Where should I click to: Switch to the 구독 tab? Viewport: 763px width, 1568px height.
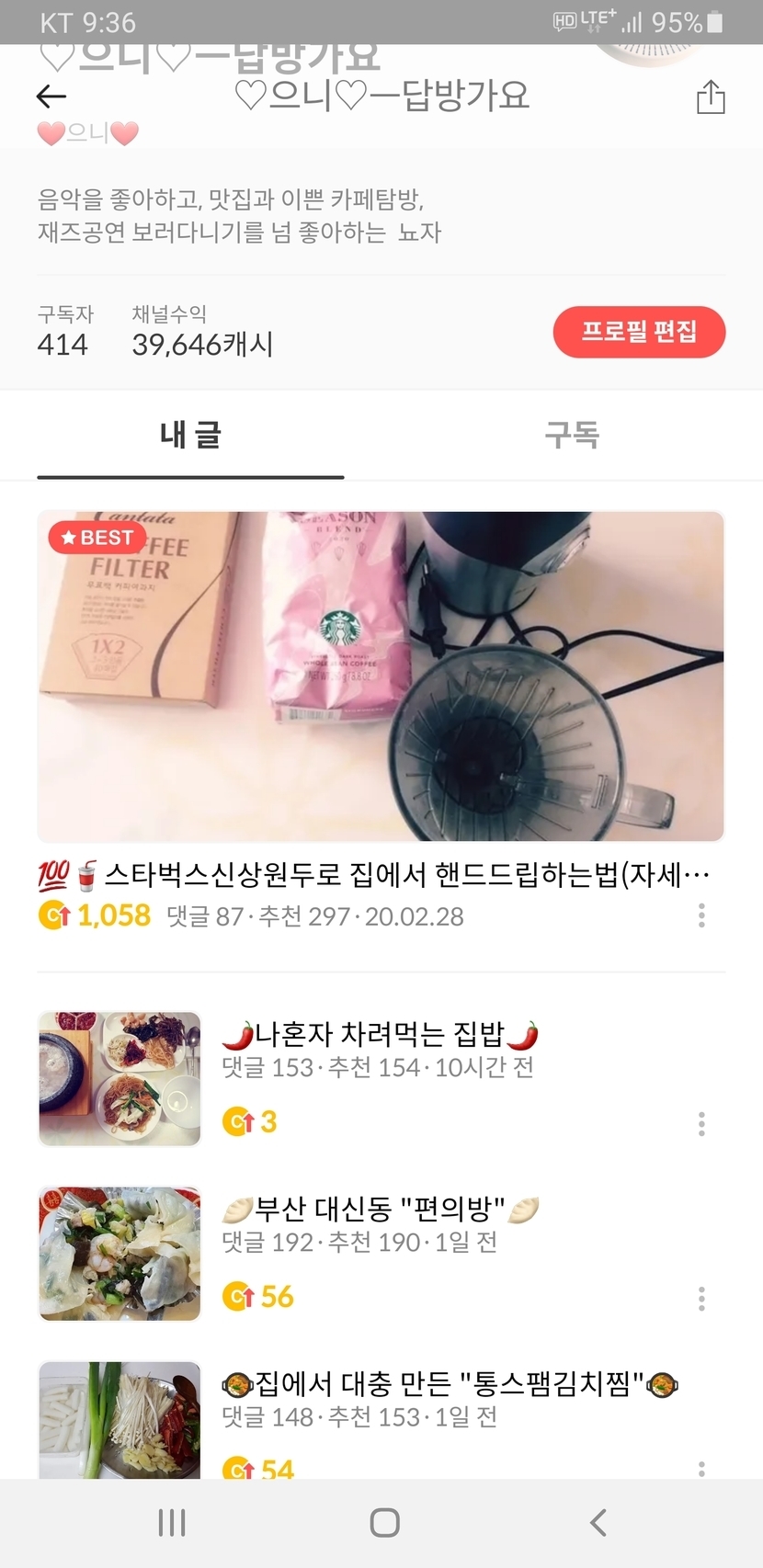click(x=572, y=435)
